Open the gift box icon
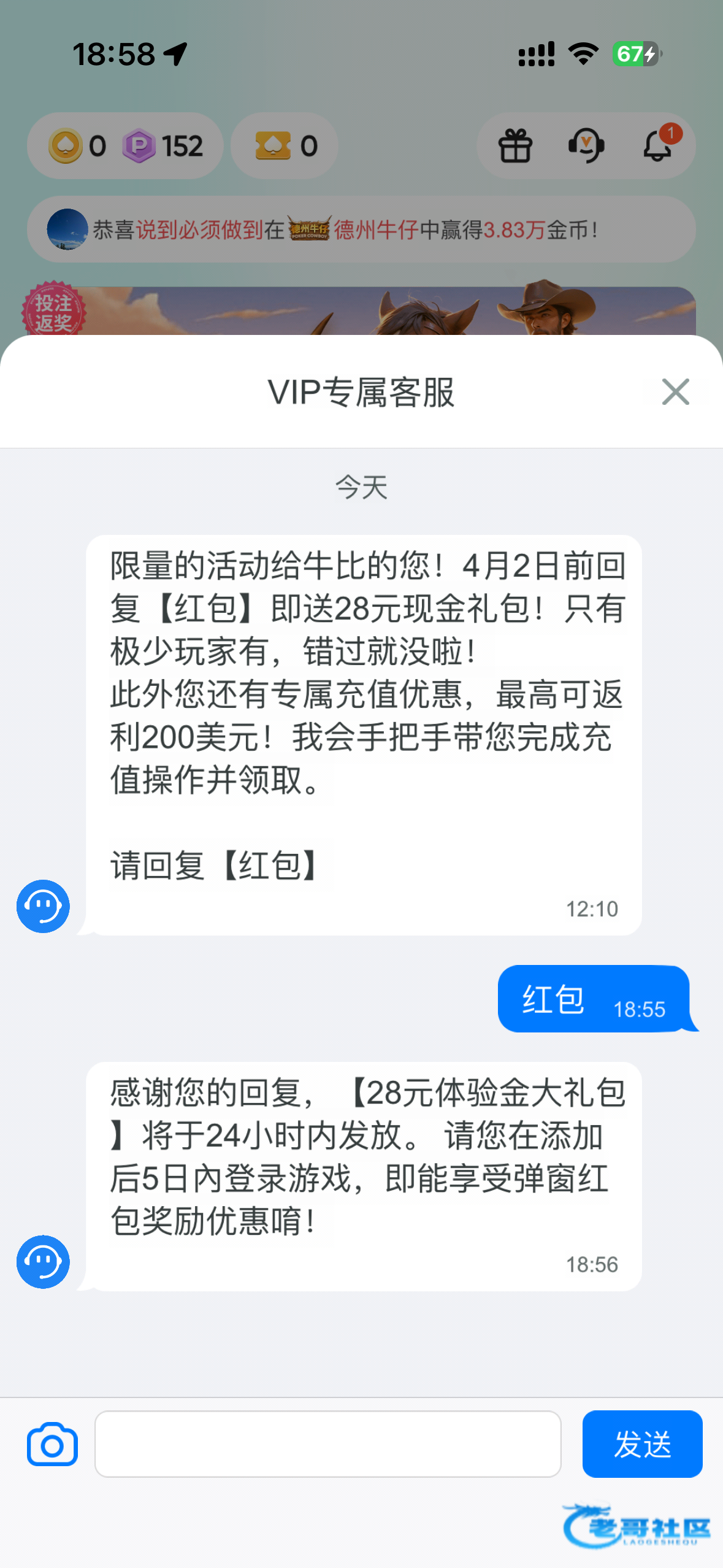 click(x=515, y=146)
